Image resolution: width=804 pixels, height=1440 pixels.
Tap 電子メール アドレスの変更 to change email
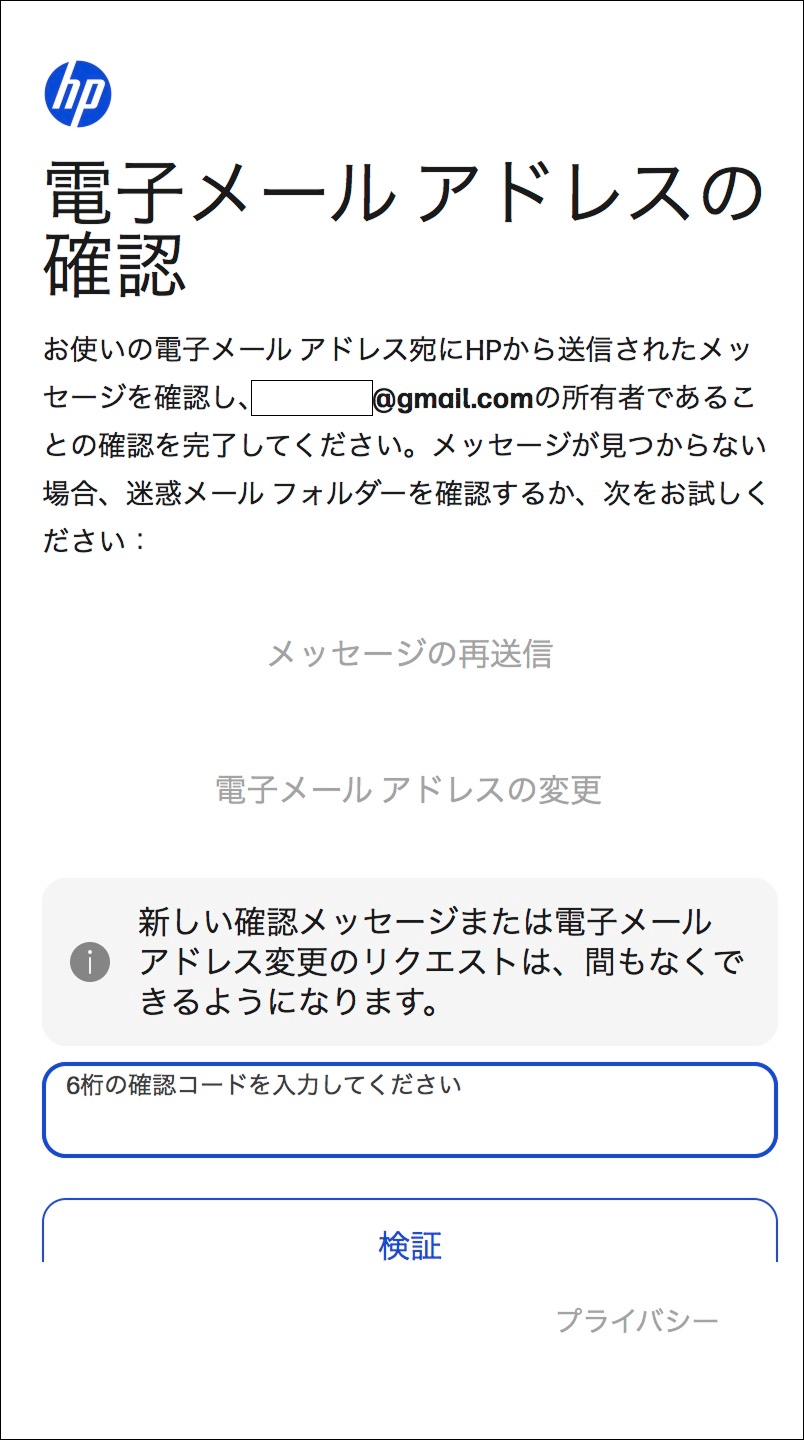click(409, 790)
